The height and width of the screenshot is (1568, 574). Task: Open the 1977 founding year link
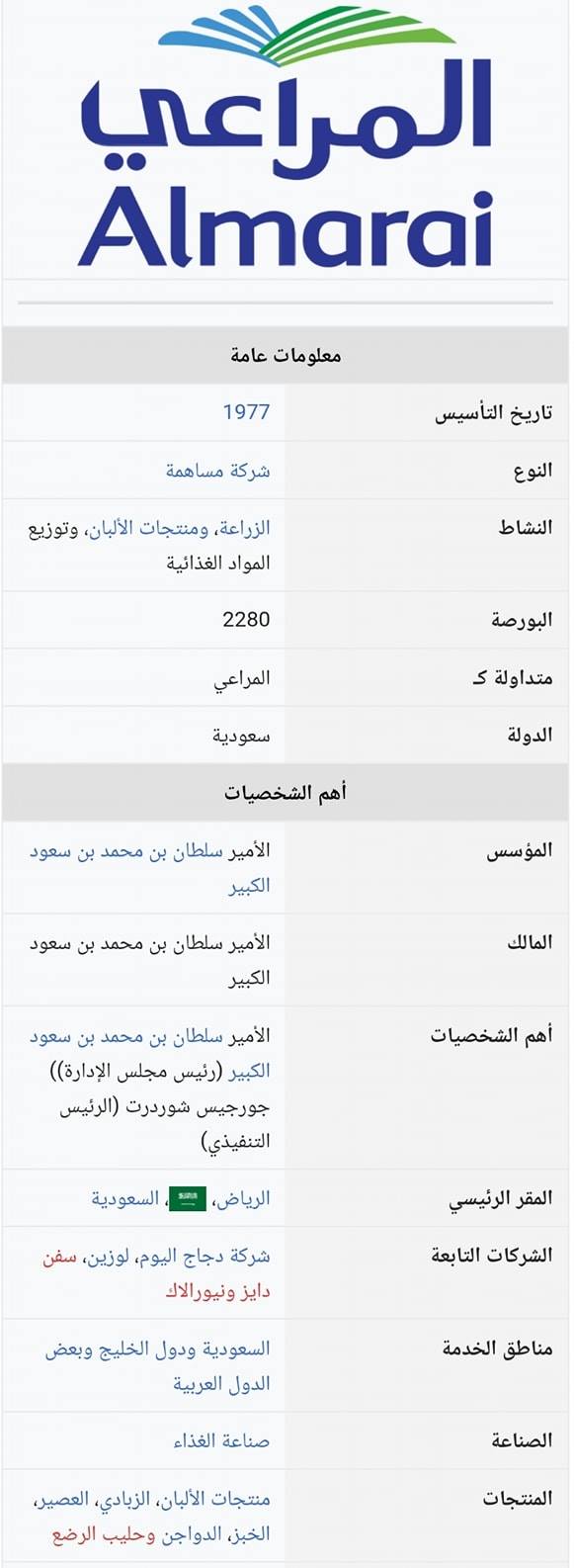[x=246, y=412]
